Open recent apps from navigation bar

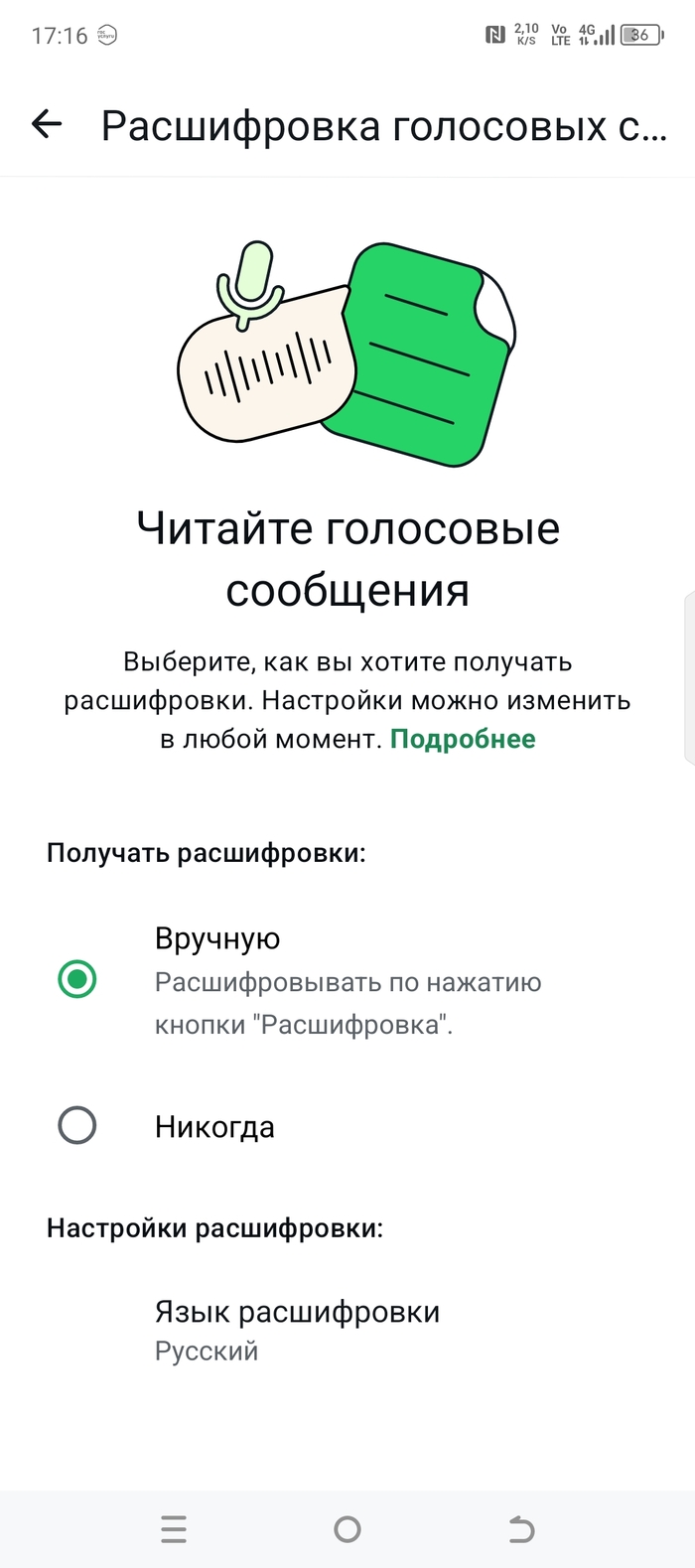tap(173, 1529)
